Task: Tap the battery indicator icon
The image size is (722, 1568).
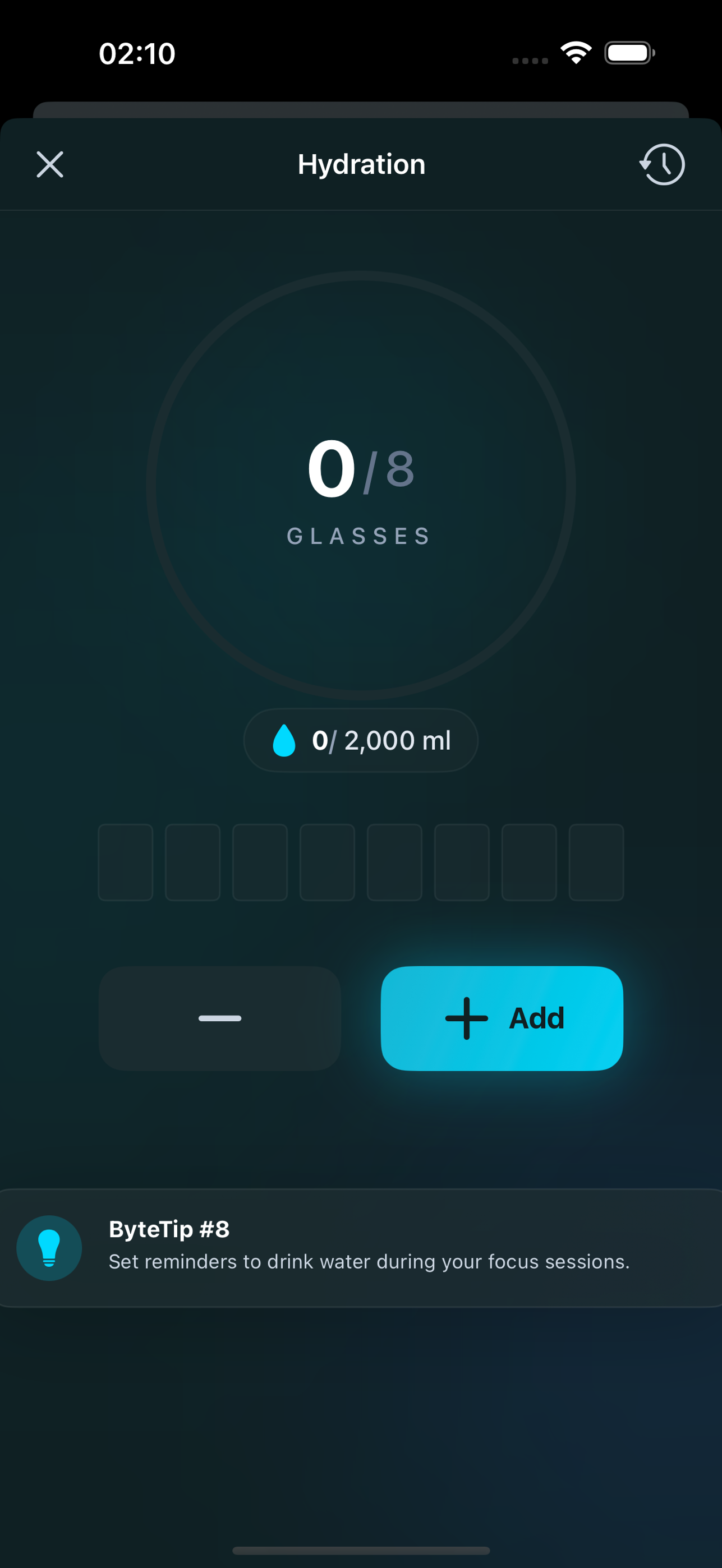Action: pyautogui.click(x=630, y=53)
